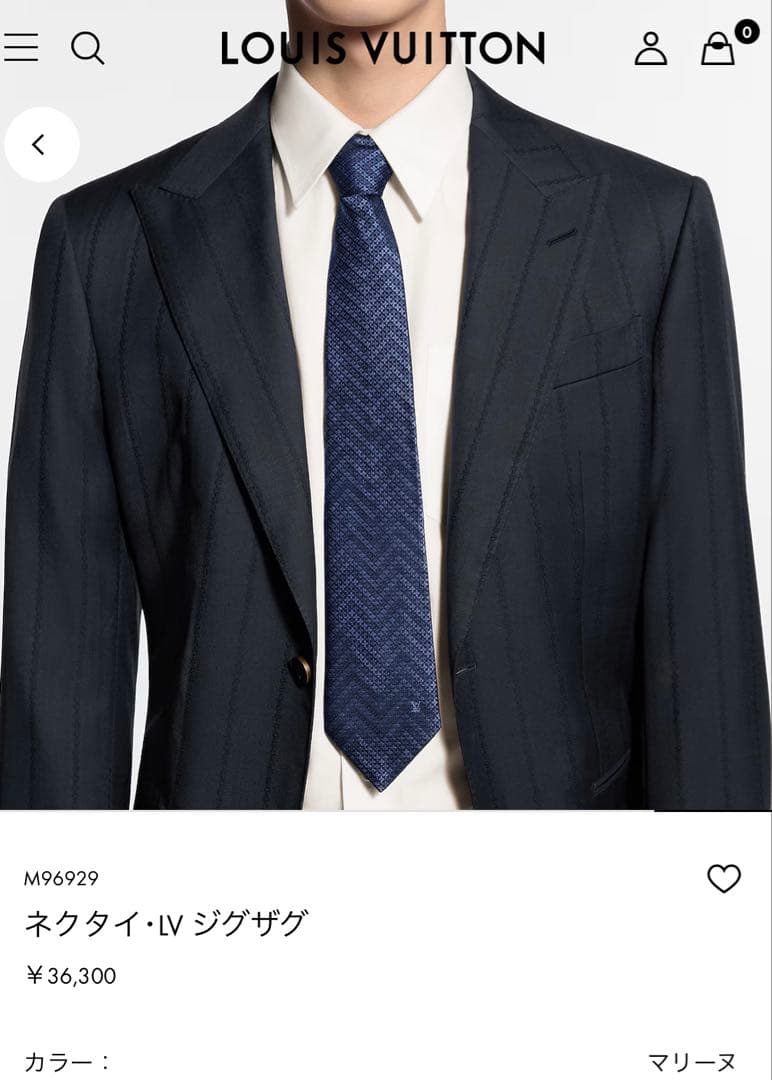Viewport: 772px width, 1080px height.
Task: Add the tie to wishlist
Action: click(x=723, y=879)
